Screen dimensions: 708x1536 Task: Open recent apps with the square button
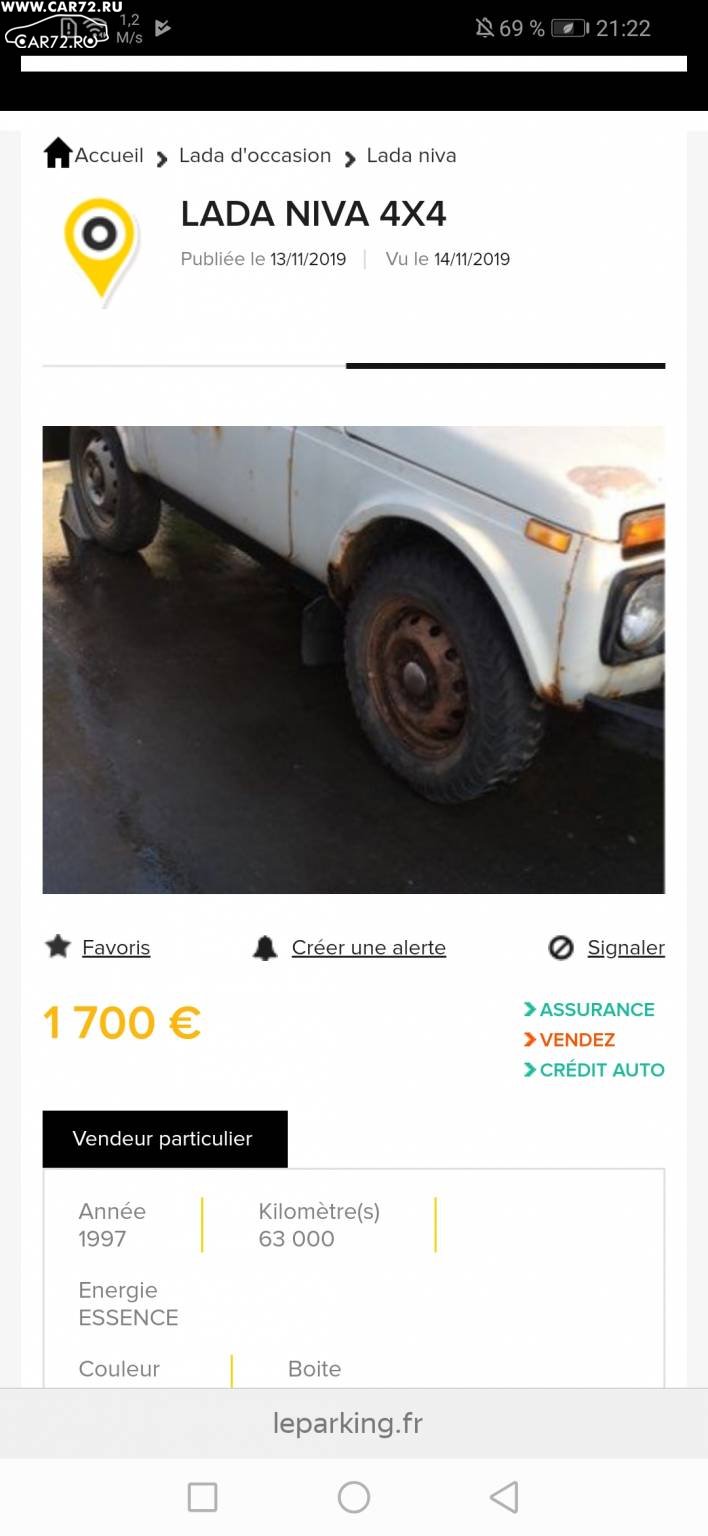[203, 1497]
